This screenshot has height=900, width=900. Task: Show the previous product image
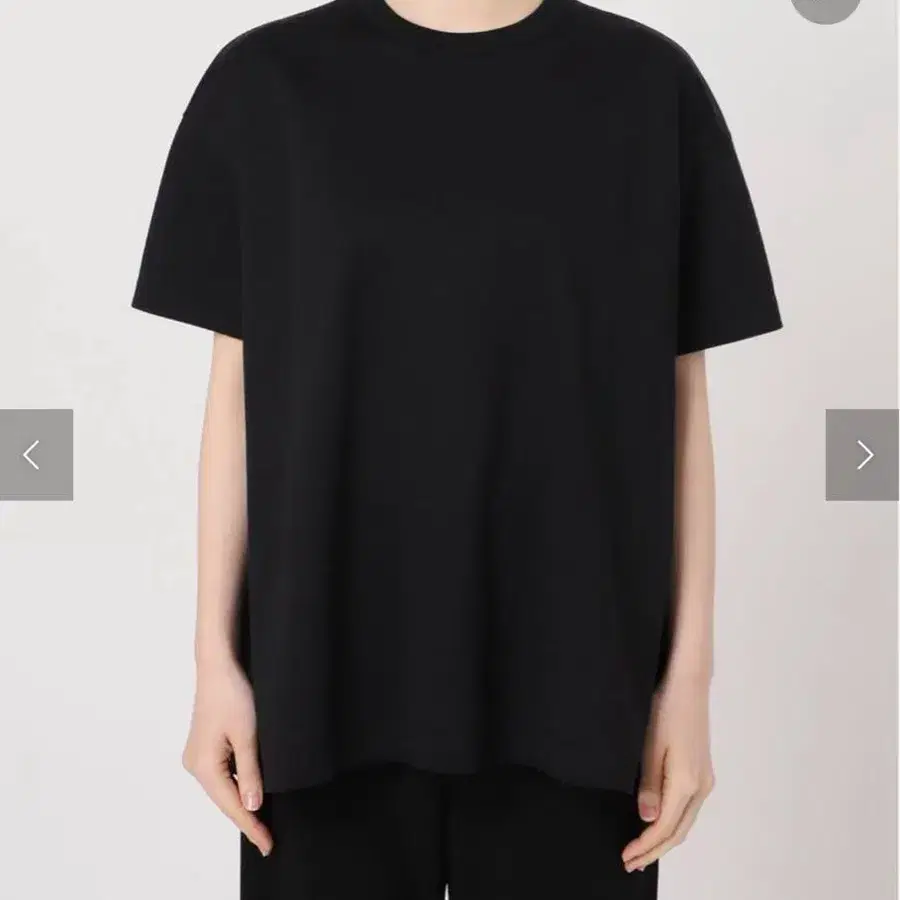[36, 455]
